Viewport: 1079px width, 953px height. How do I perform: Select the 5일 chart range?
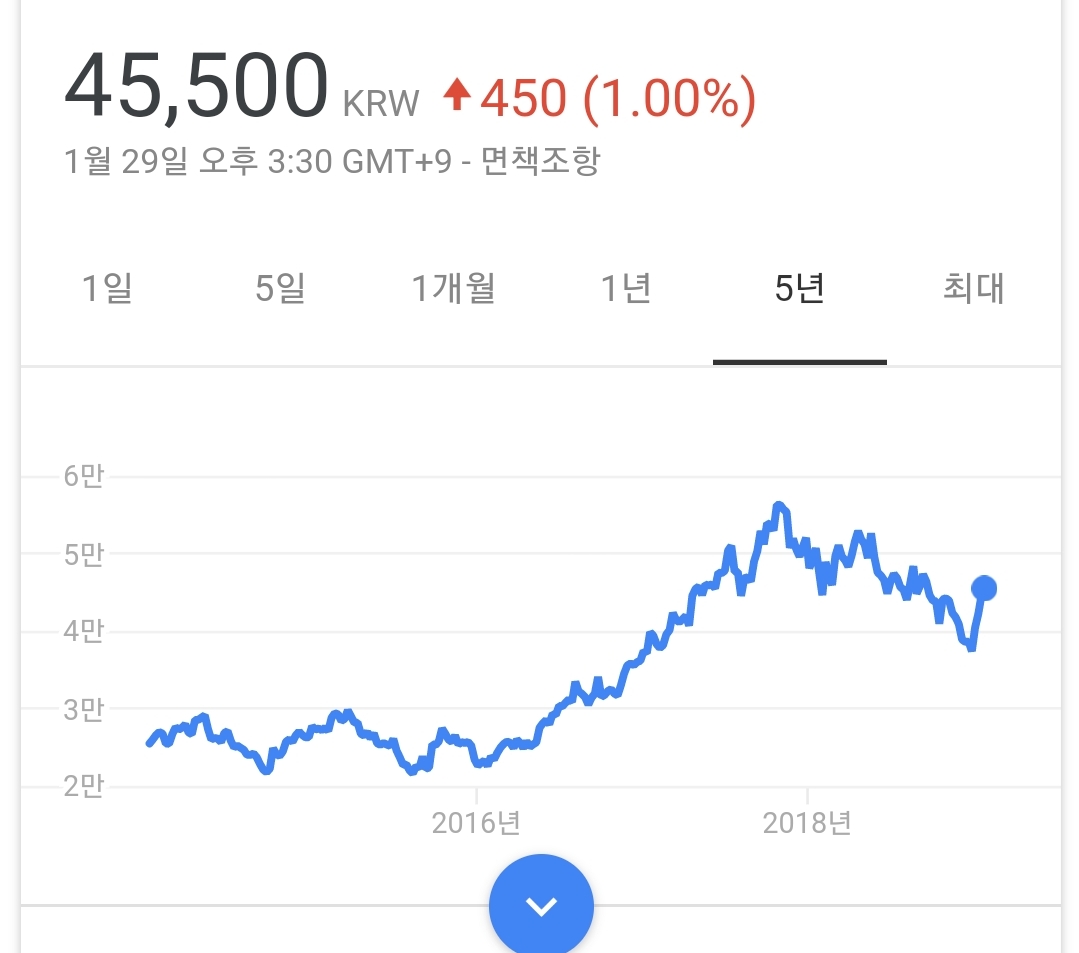click(x=281, y=289)
